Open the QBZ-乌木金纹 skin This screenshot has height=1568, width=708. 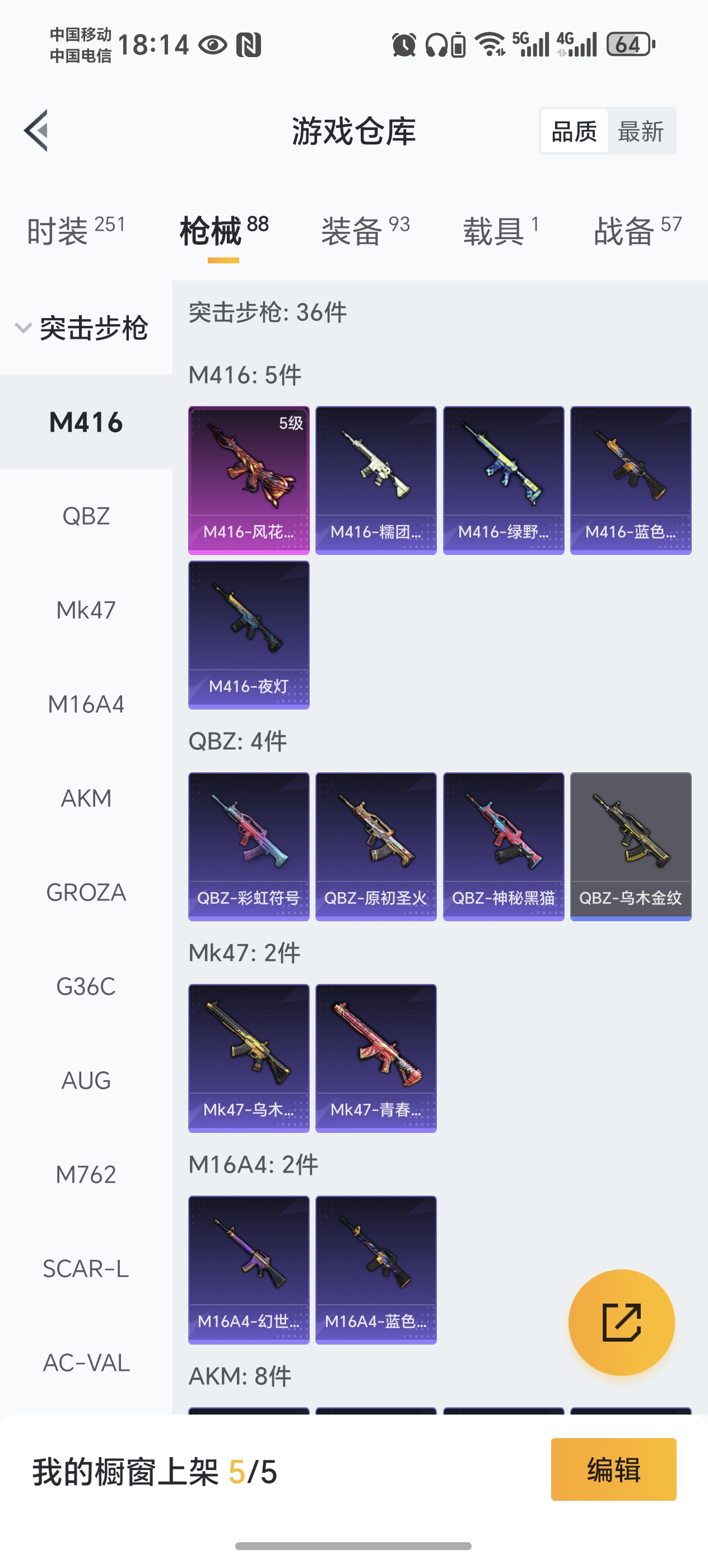[x=631, y=846]
